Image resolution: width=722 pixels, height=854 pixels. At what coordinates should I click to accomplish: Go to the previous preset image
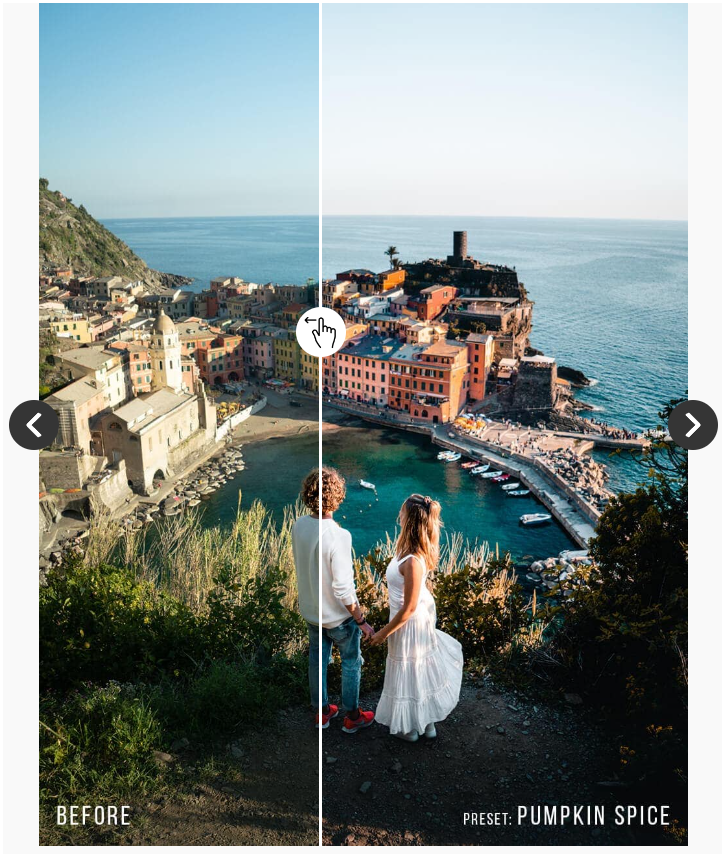click(34, 425)
